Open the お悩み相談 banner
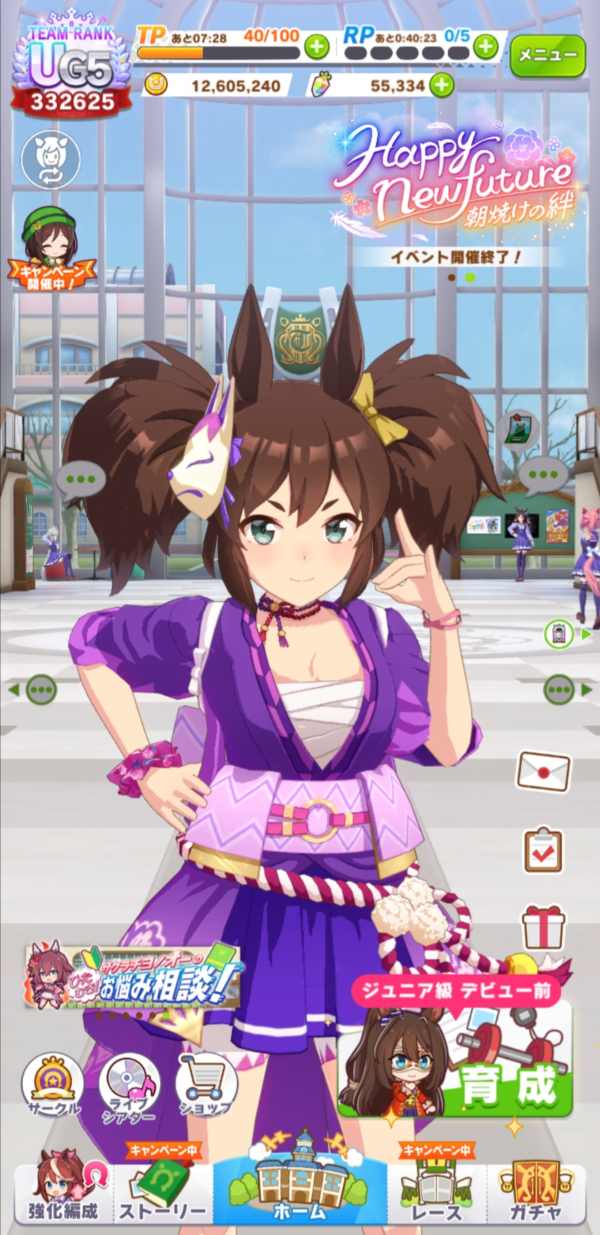Viewport: 600px width, 1235px height. 135,977
